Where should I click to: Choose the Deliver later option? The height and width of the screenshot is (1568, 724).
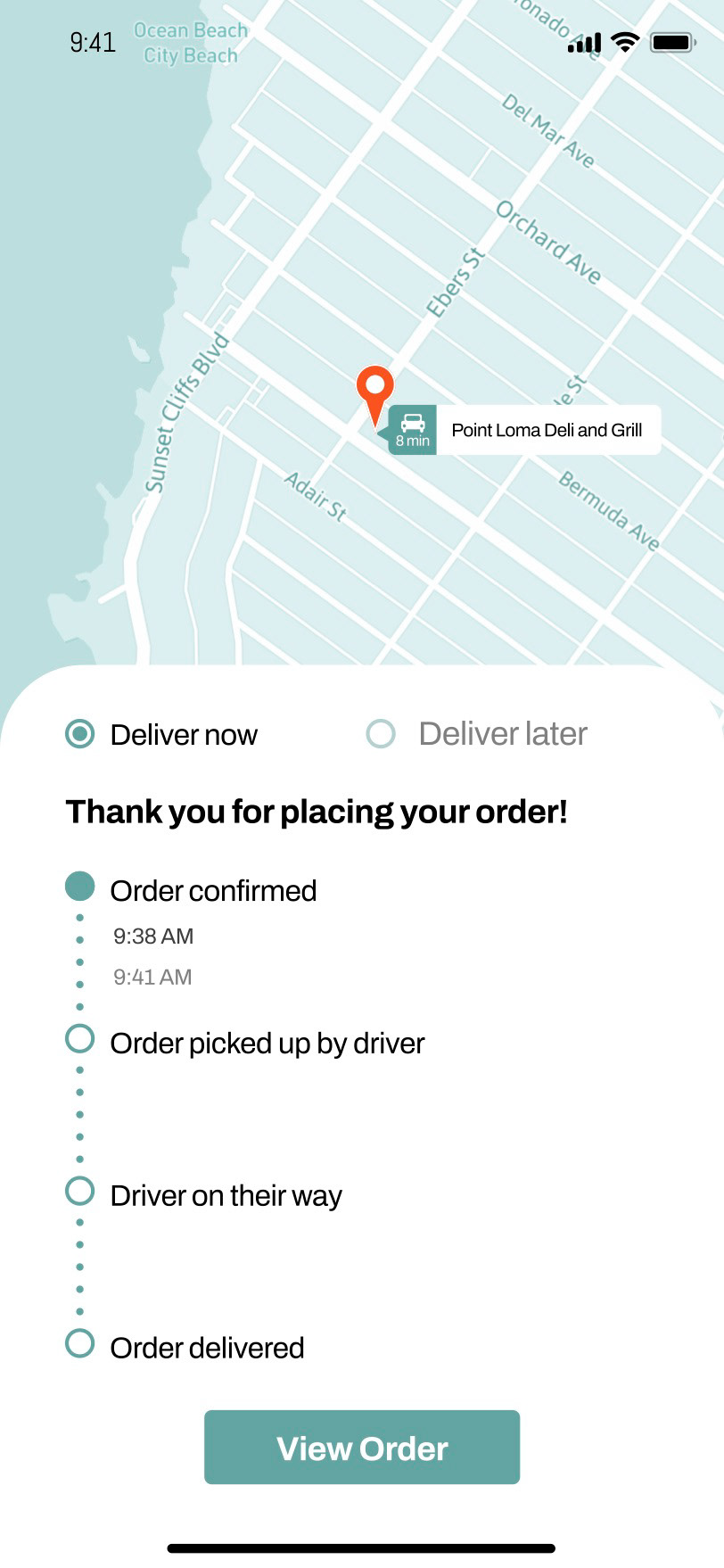coord(381,734)
